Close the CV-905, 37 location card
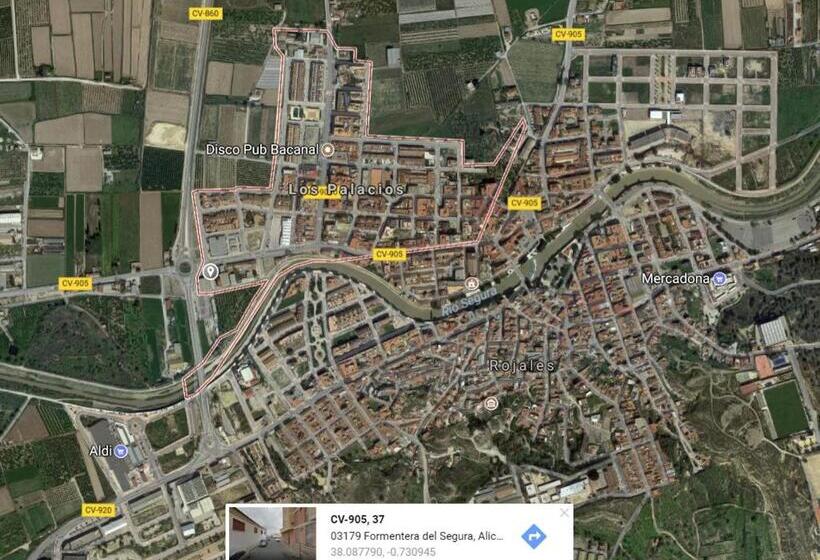 [x=564, y=512]
